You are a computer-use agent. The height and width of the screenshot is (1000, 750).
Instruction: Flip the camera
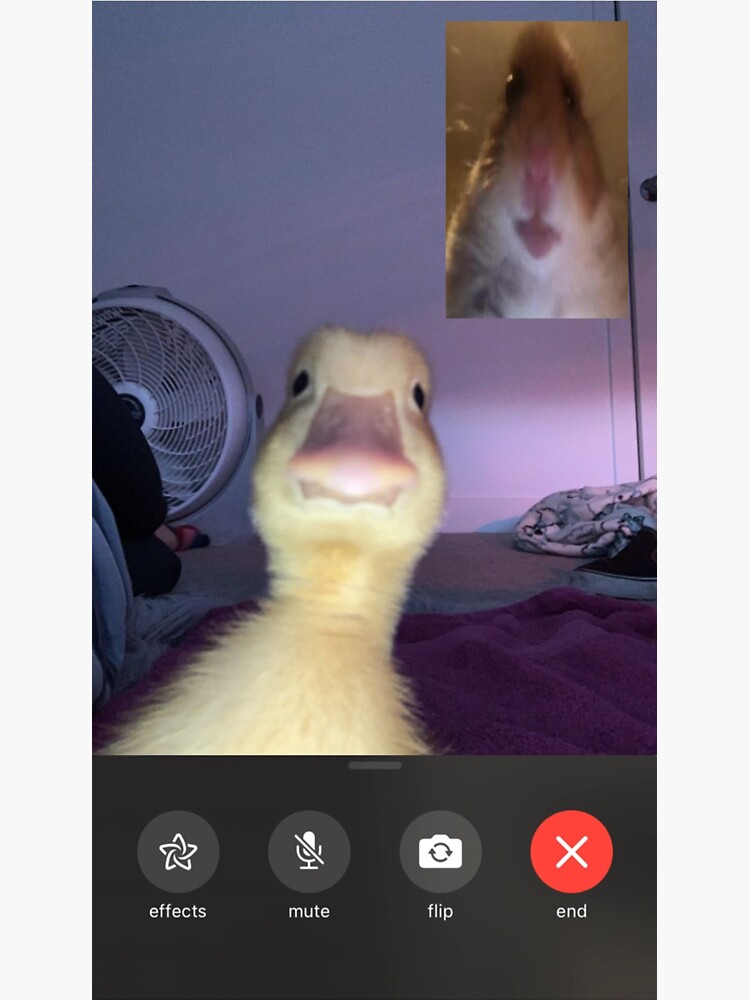[x=440, y=851]
